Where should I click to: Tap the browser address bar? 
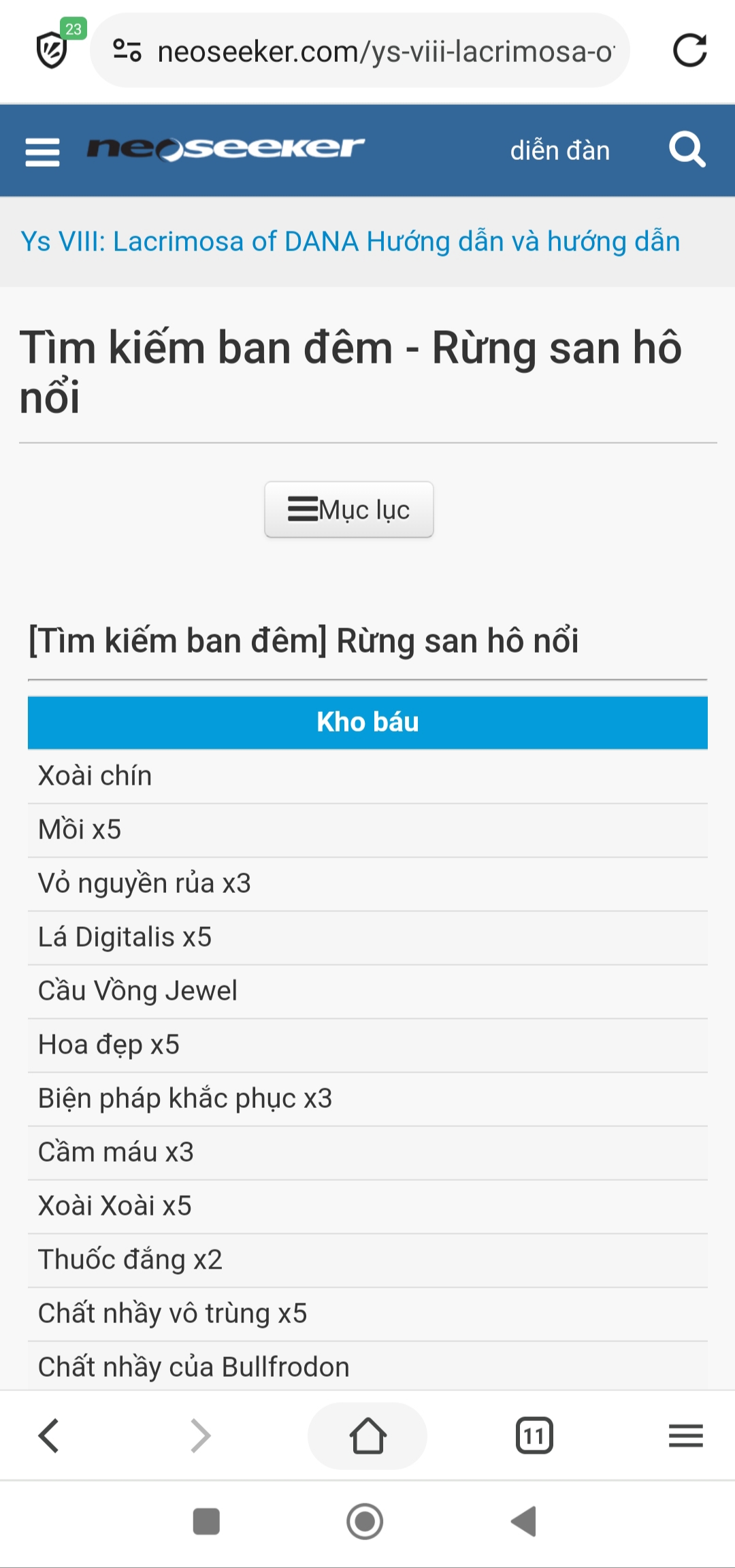385,51
